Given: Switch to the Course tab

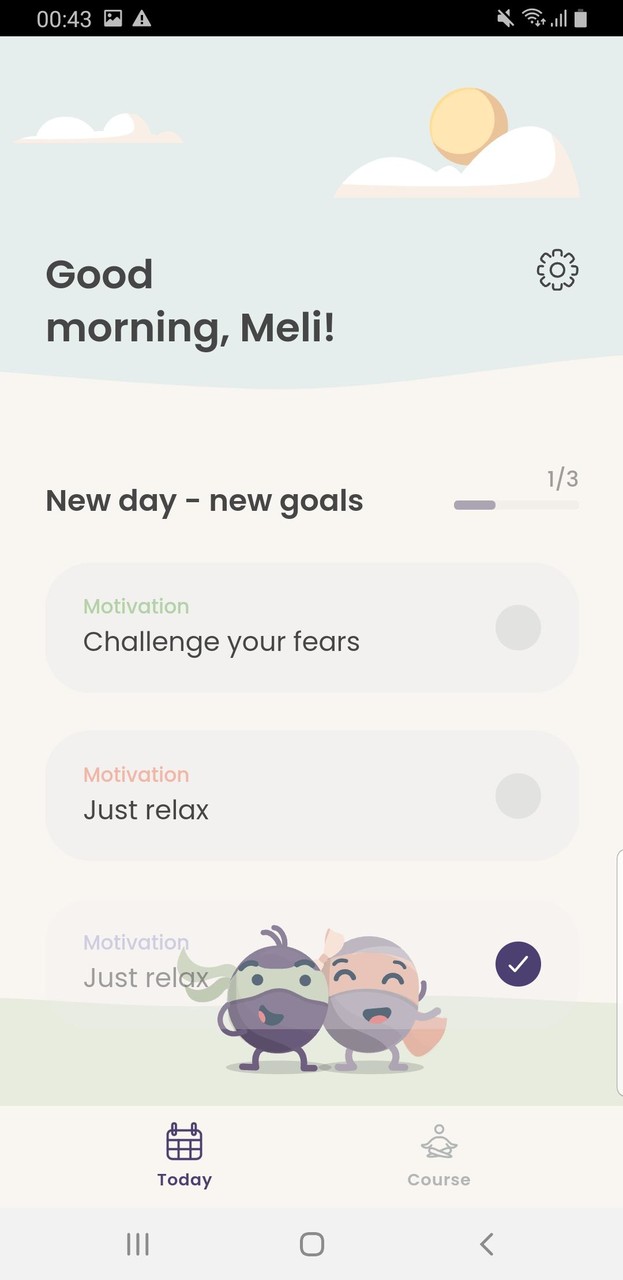Looking at the screenshot, I should coord(438,1156).
